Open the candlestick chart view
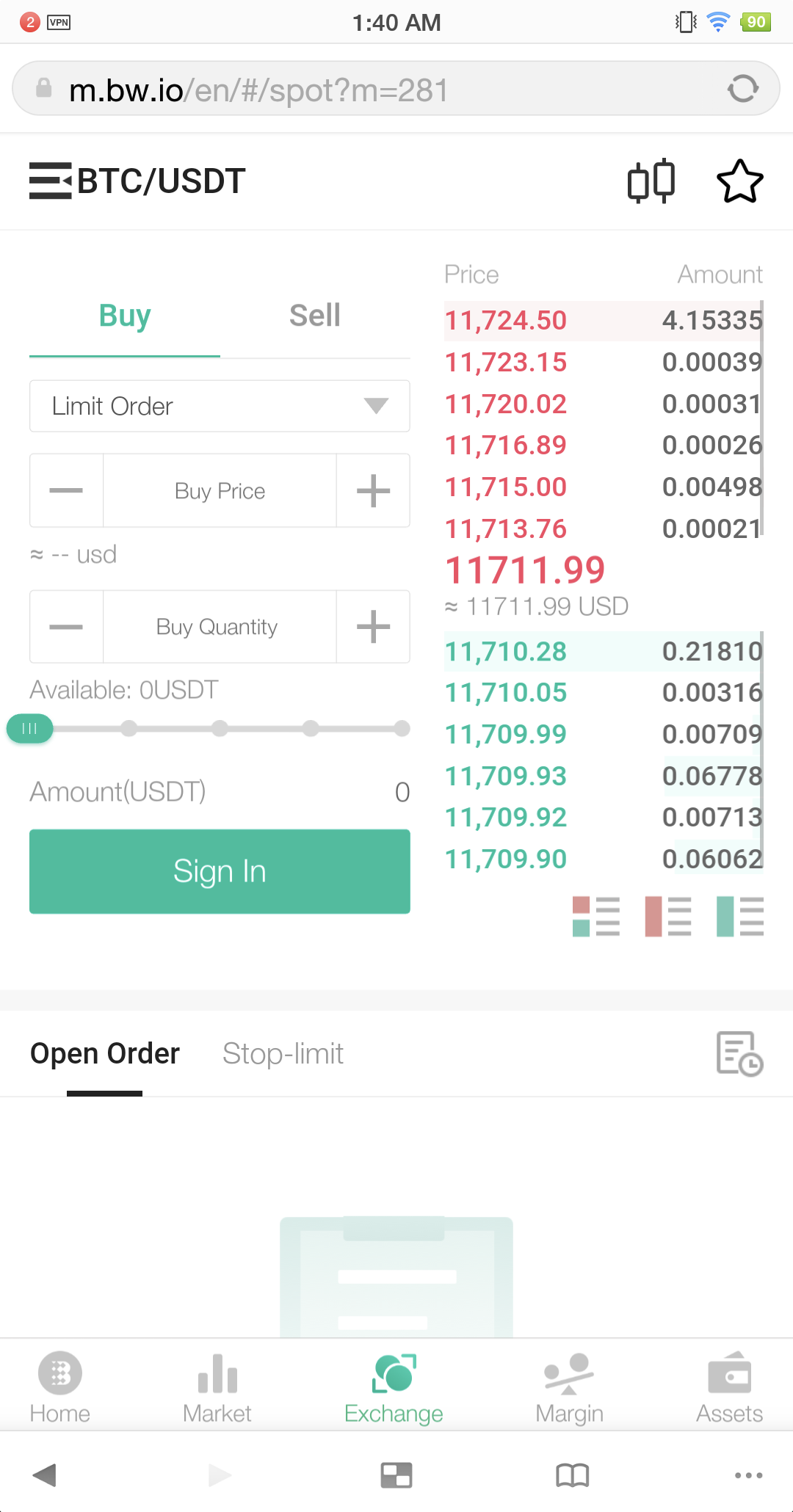Viewport: 793px width, 1512px height. tap(651, 181)
